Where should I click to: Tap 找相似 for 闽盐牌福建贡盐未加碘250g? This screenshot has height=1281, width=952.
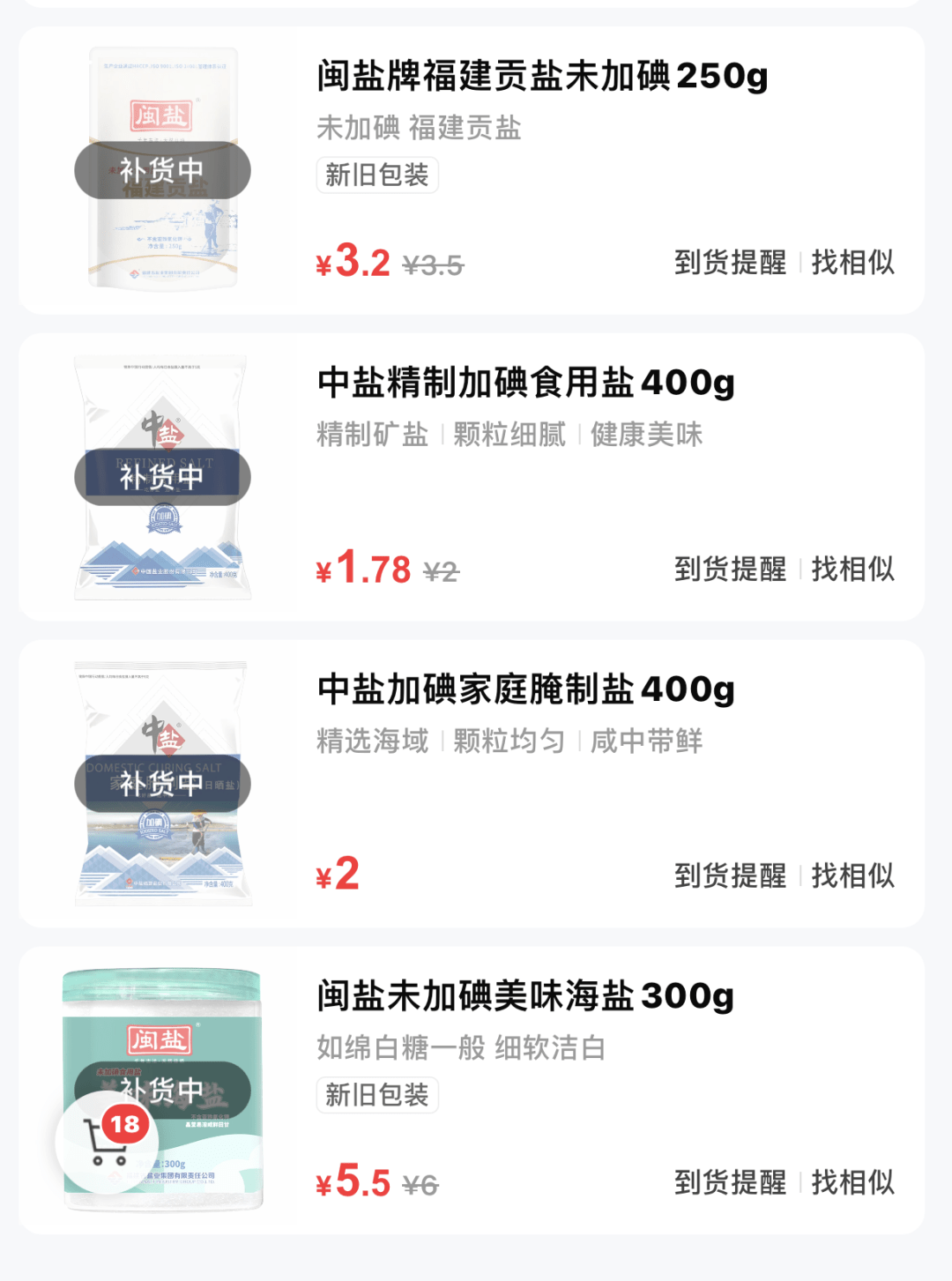852,263
